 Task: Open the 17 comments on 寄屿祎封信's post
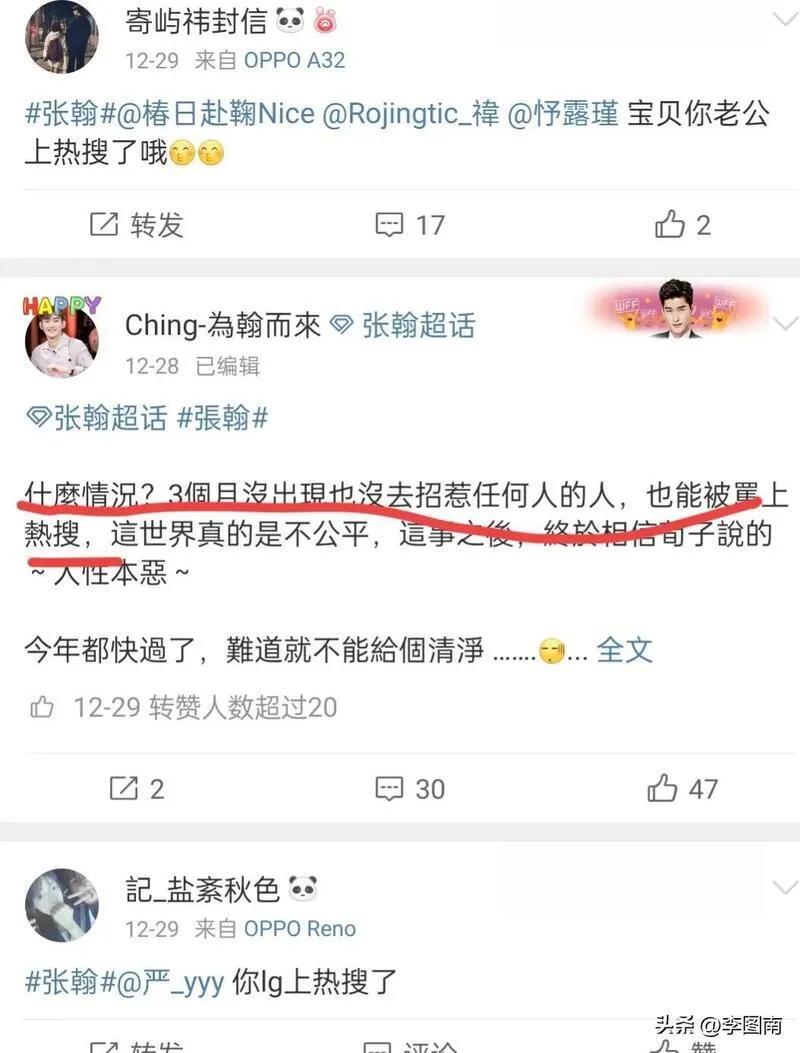click(410, 225)
